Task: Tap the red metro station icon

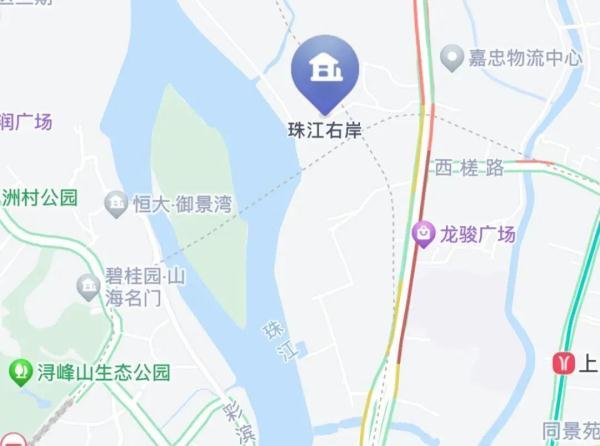Action: tap(566, 362)
